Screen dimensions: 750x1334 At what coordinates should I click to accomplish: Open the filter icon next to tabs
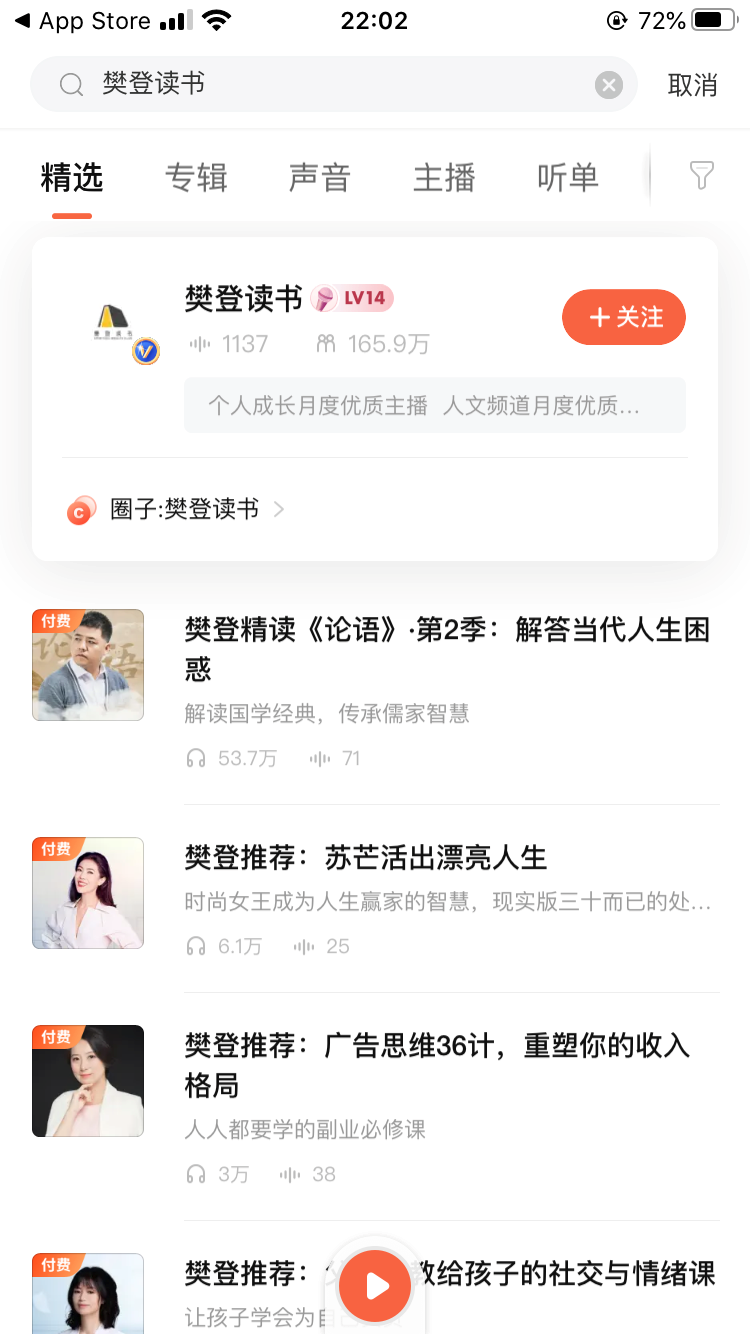(702, 175)
